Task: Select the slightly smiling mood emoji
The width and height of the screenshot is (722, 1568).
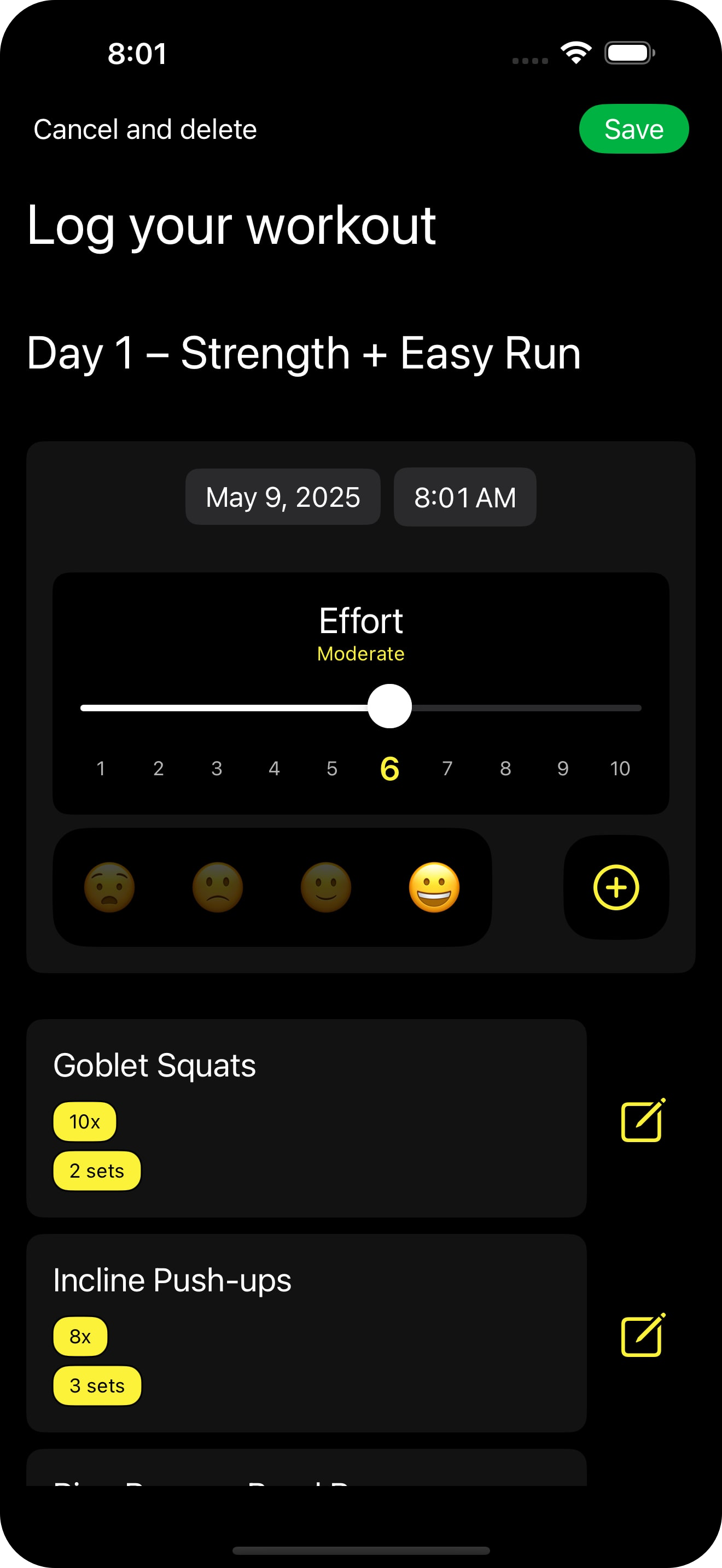Action: pos(325,887)
